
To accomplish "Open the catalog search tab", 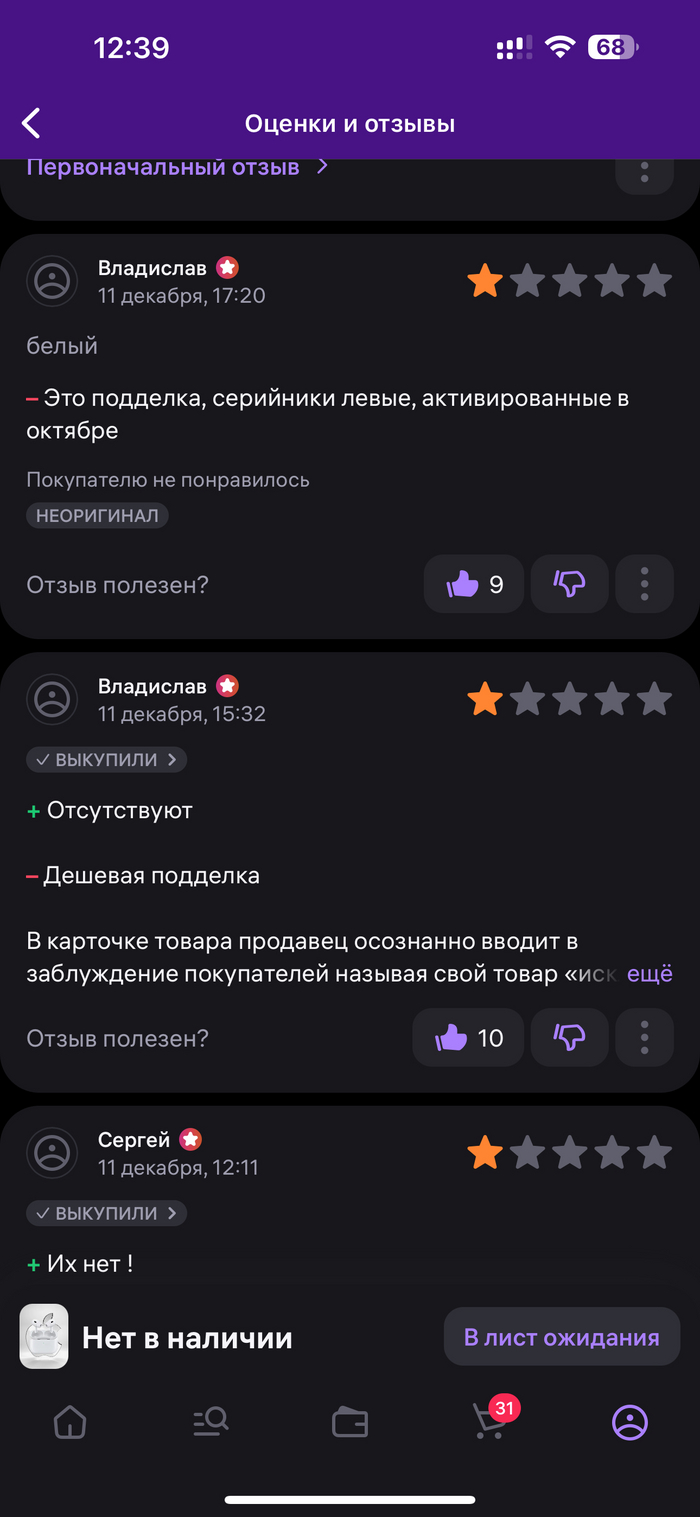I will pos(211,1421).
